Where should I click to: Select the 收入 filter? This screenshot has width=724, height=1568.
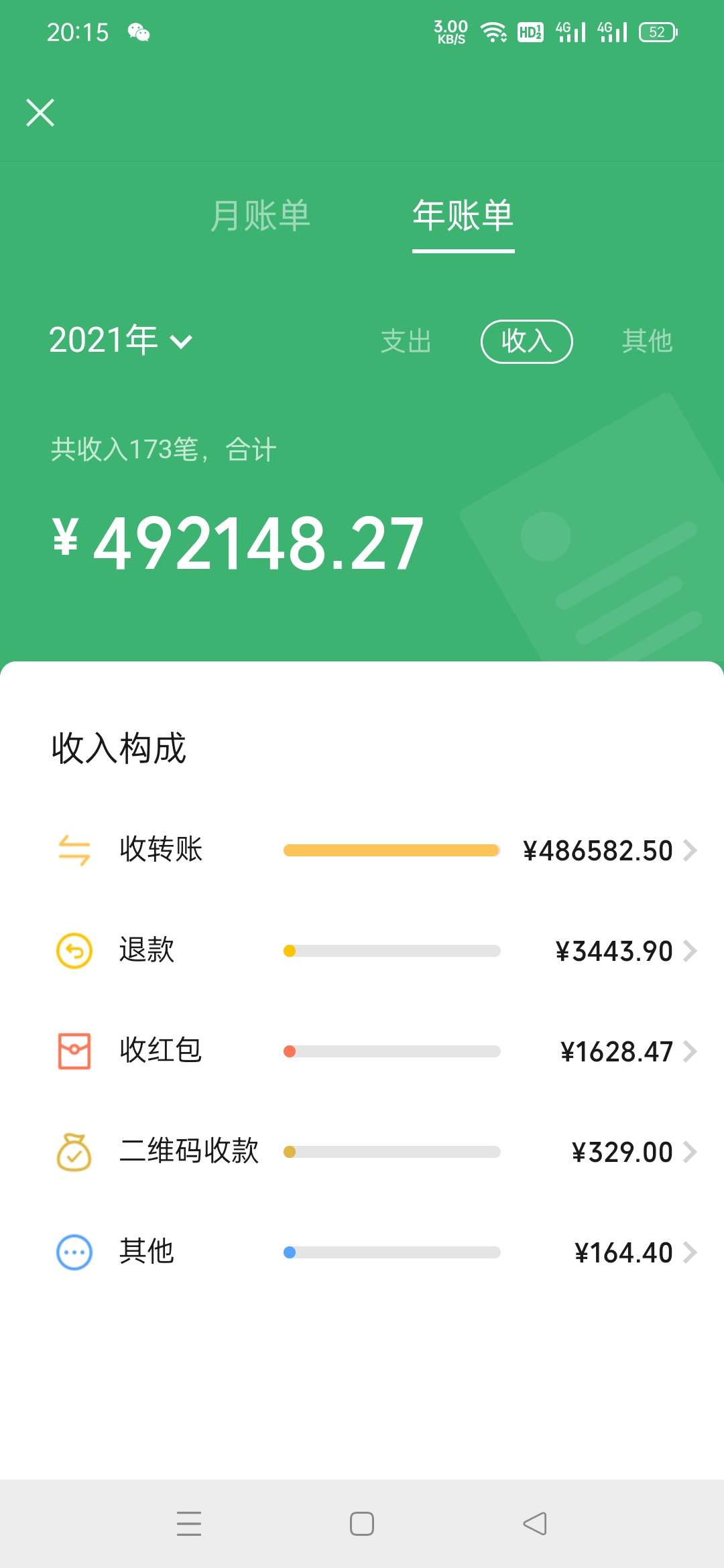527,341
